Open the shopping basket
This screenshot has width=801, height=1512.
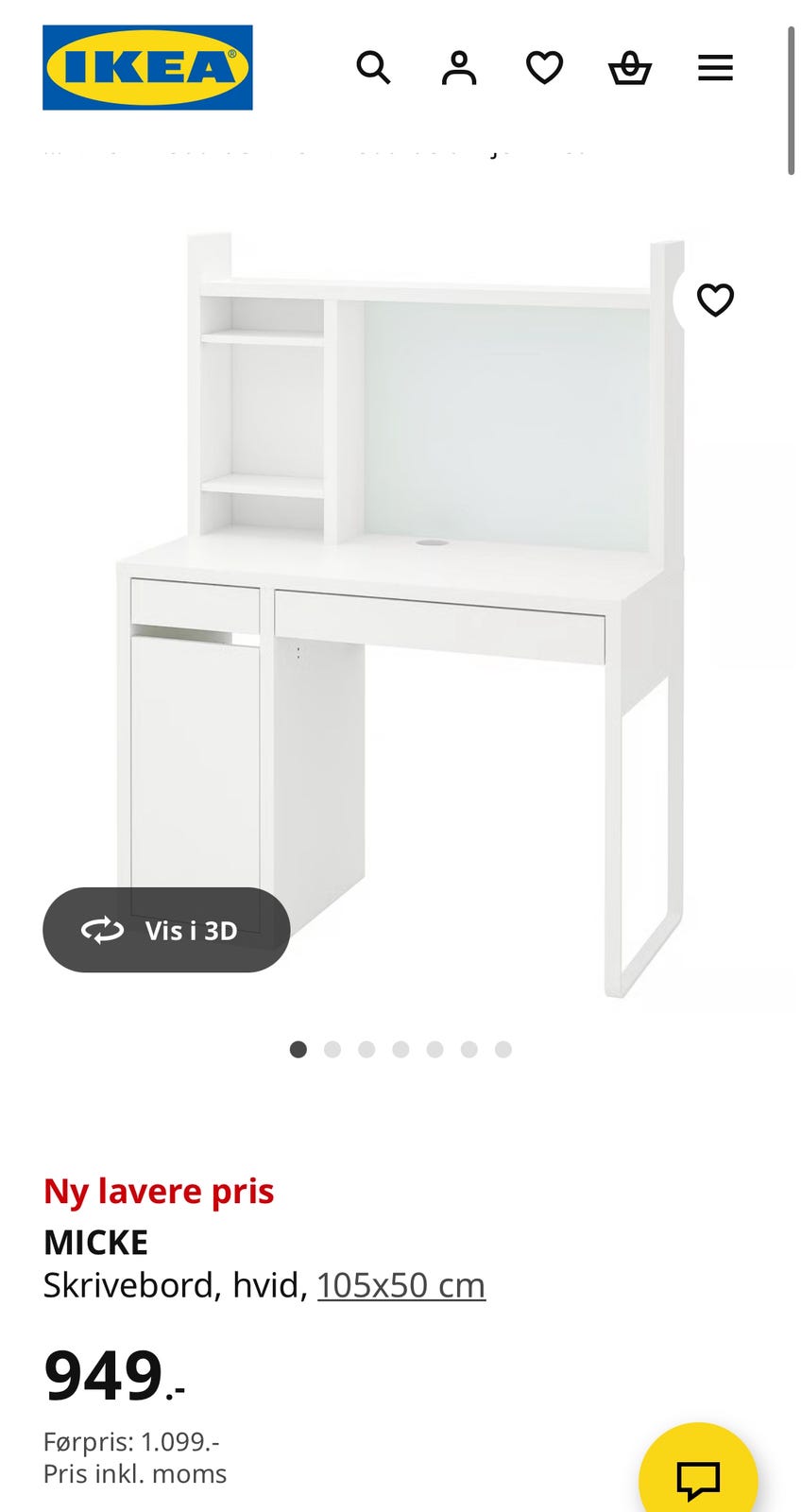(x=629, y=68)
